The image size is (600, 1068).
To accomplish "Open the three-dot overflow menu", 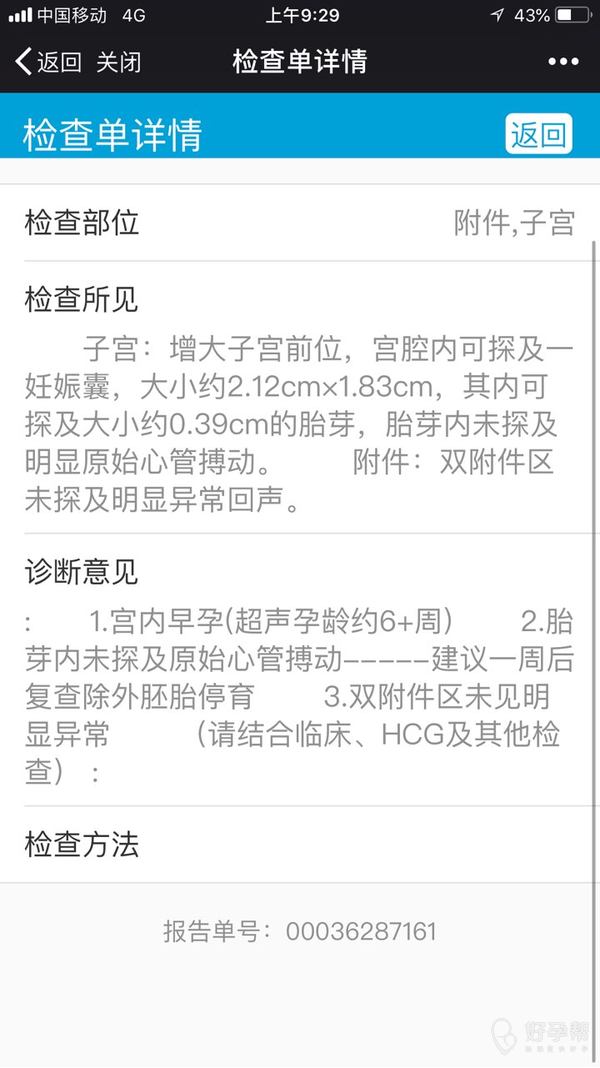I will [563, 62].
